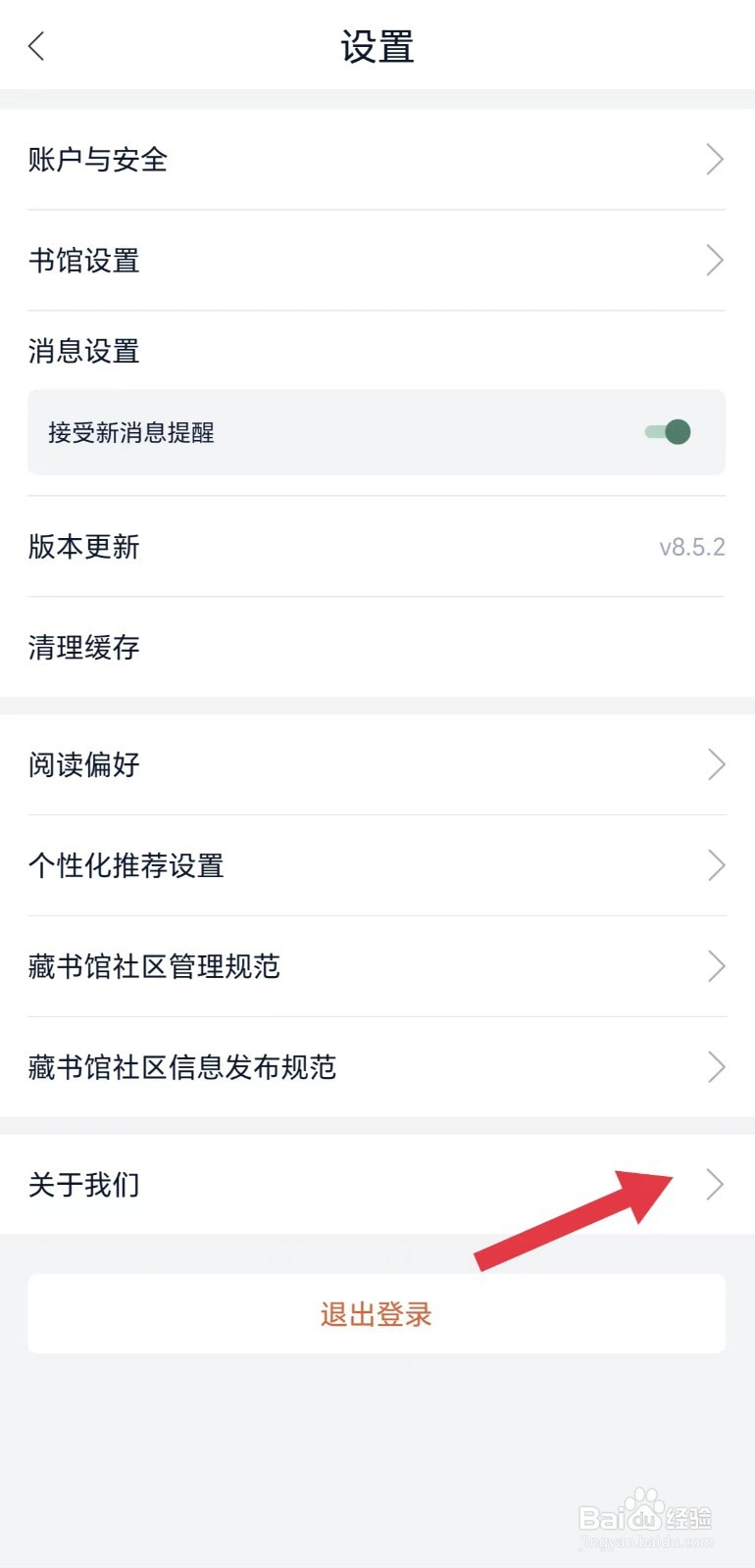Check for updates via 版本更新
Image resolution: width=755 pixels, height=1568 pixels.
[84, 547]
